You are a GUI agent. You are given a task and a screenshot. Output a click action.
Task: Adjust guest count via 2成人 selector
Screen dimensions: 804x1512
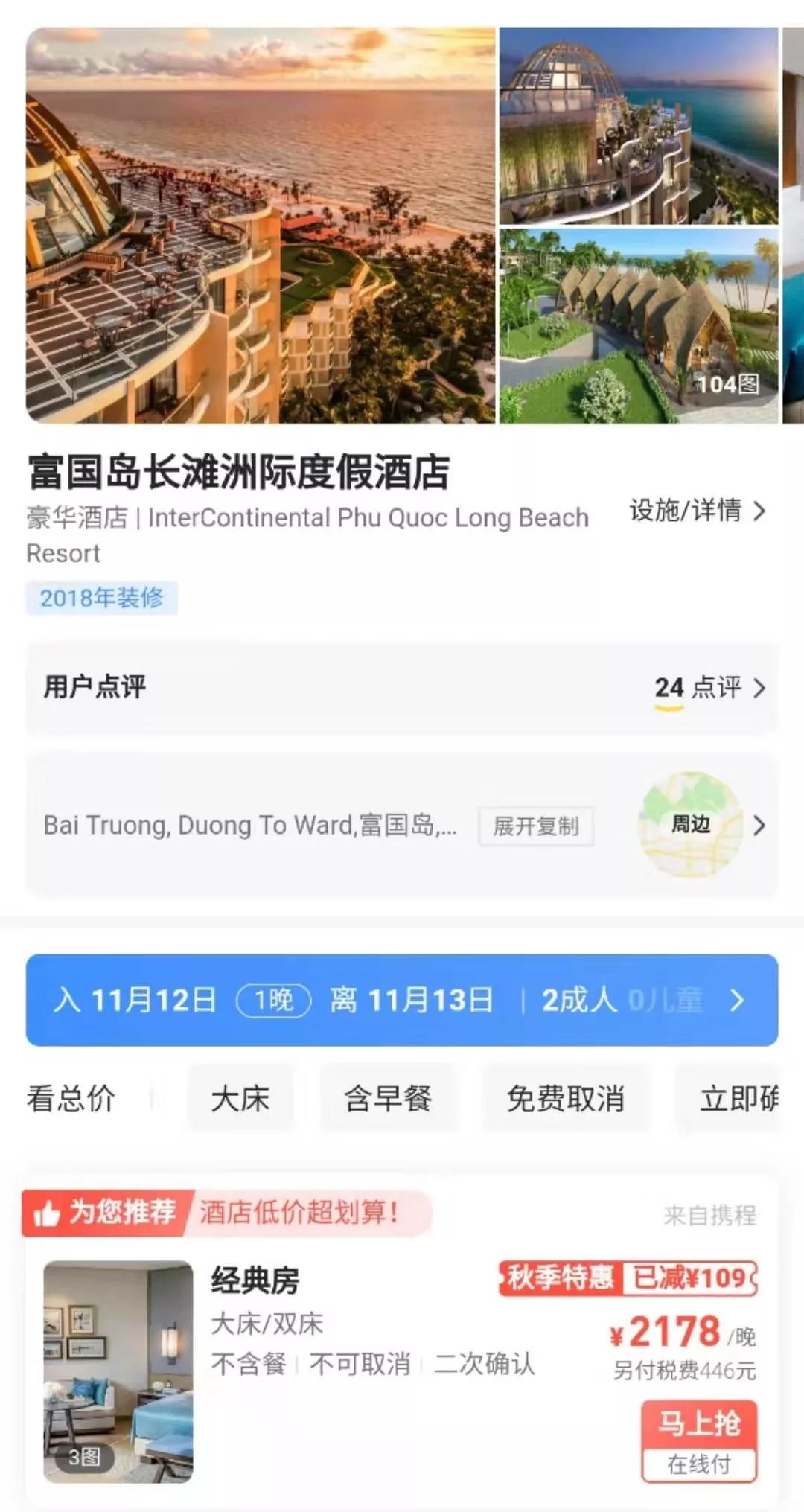pos(582,1001)
